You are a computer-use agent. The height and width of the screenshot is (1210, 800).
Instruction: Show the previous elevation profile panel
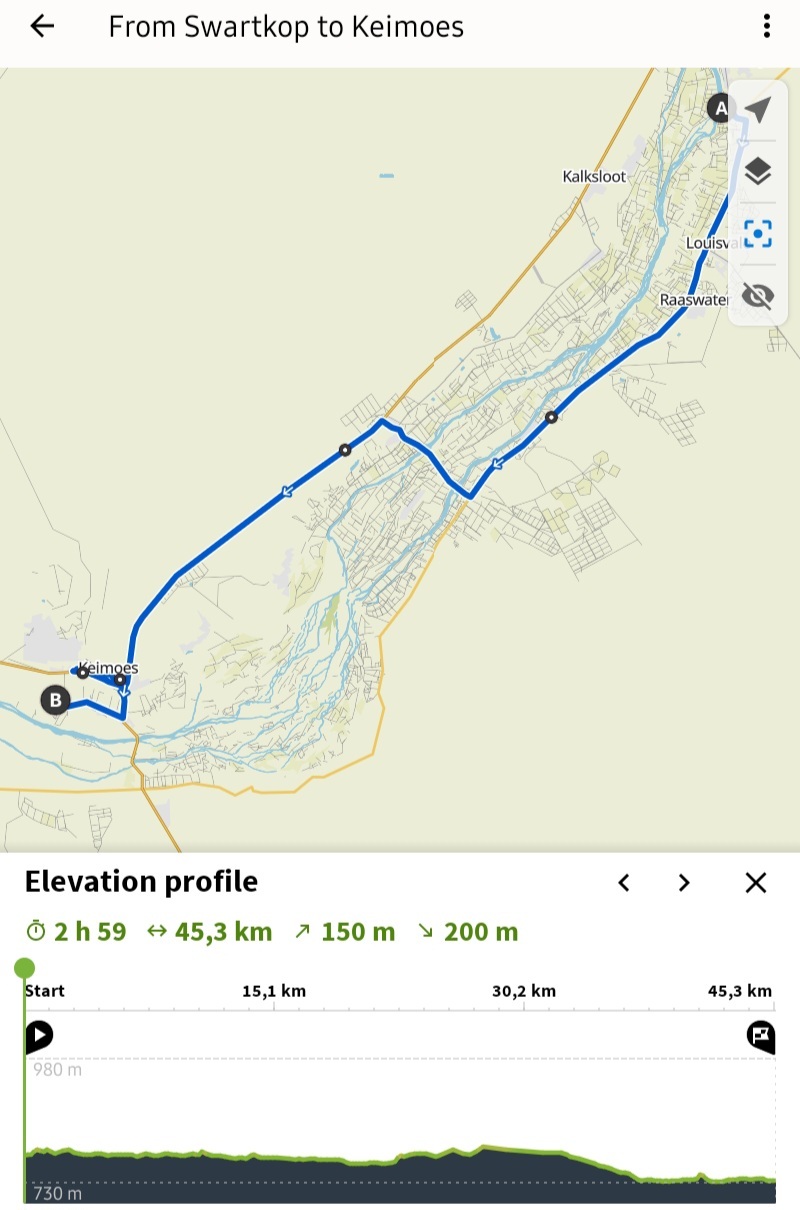tap(624, 882)
